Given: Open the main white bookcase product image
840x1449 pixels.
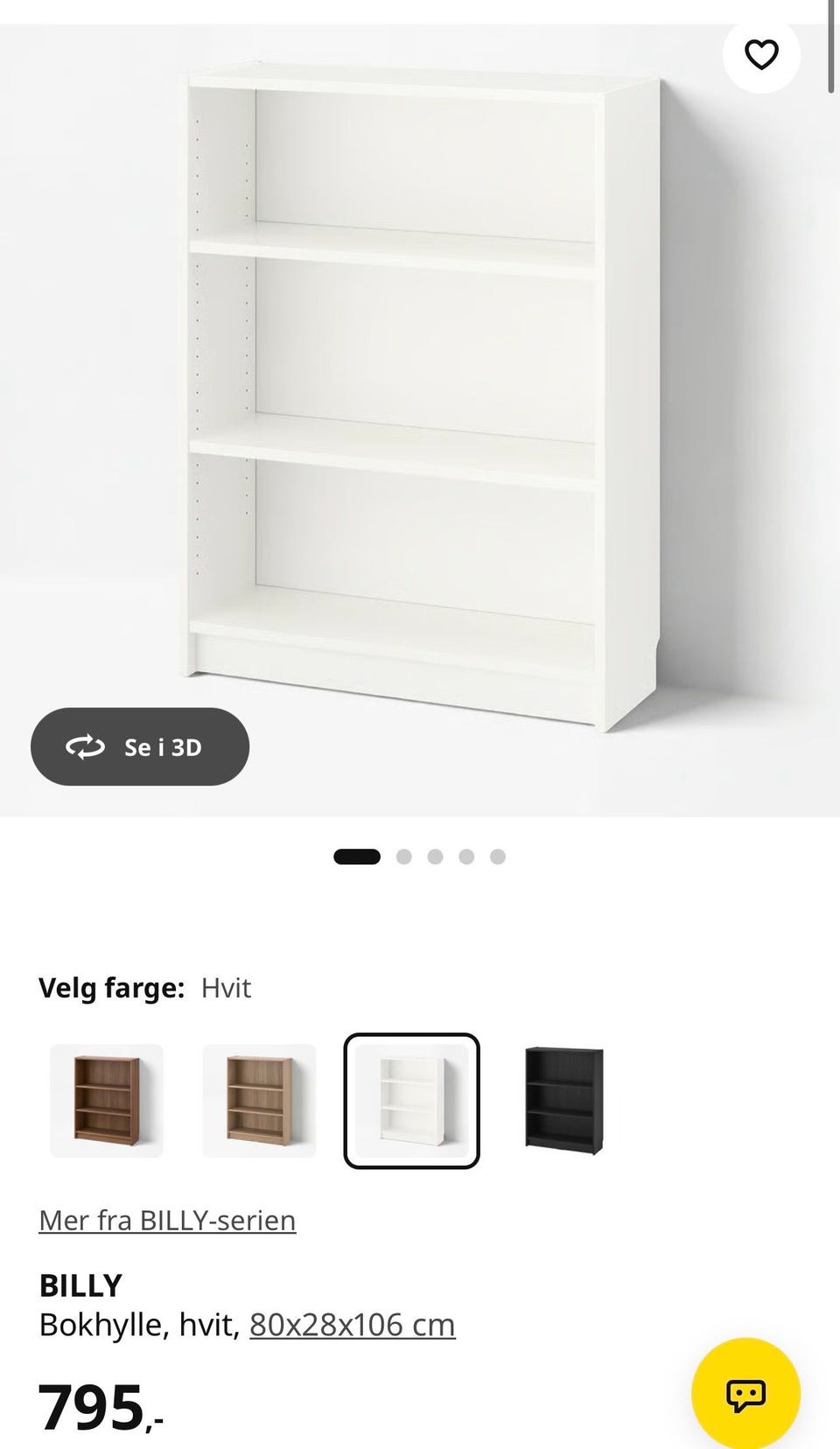Looking at the screenshot, I should 420,420.
